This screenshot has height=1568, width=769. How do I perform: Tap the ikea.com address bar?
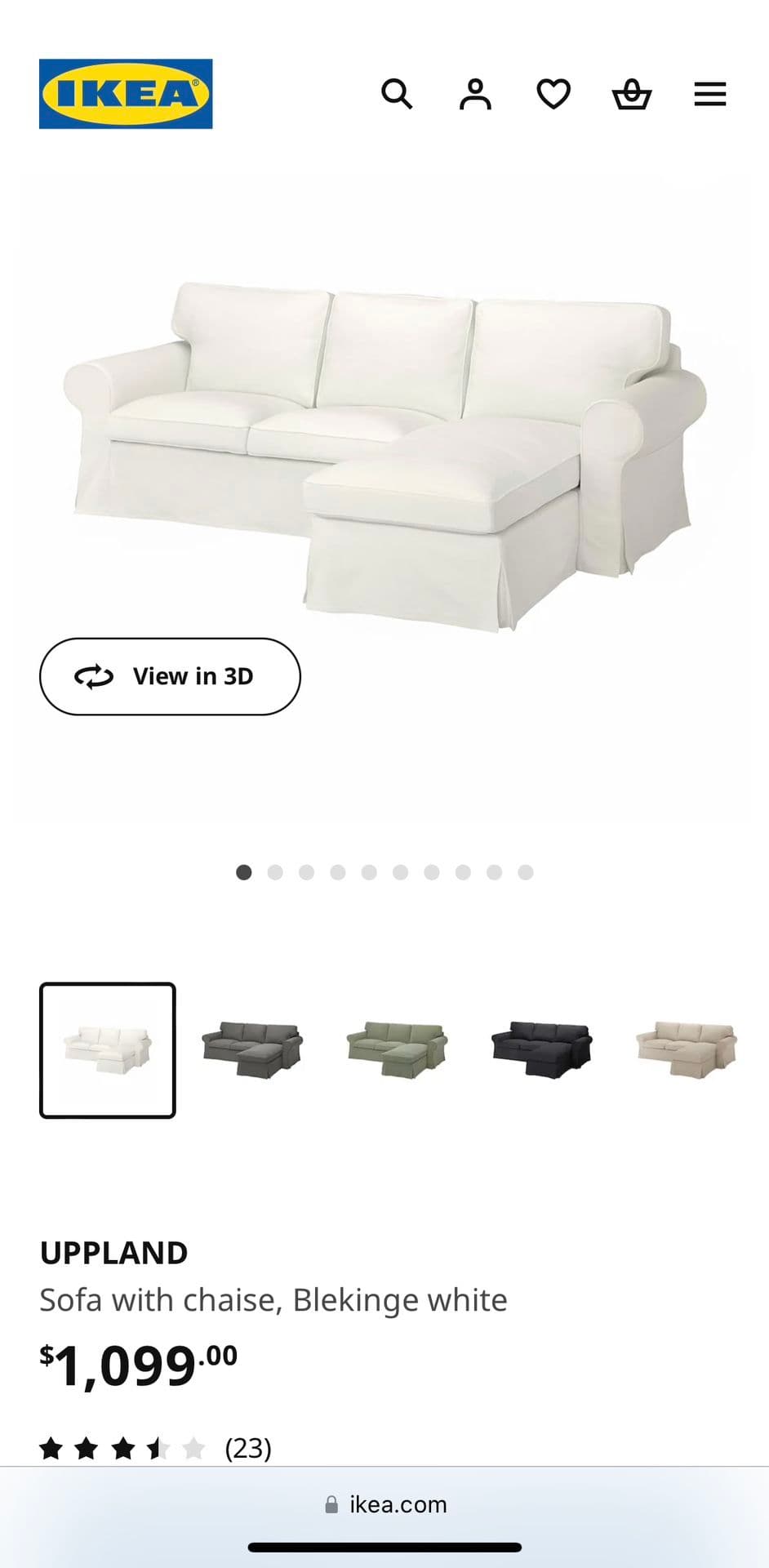[385, 1504]
